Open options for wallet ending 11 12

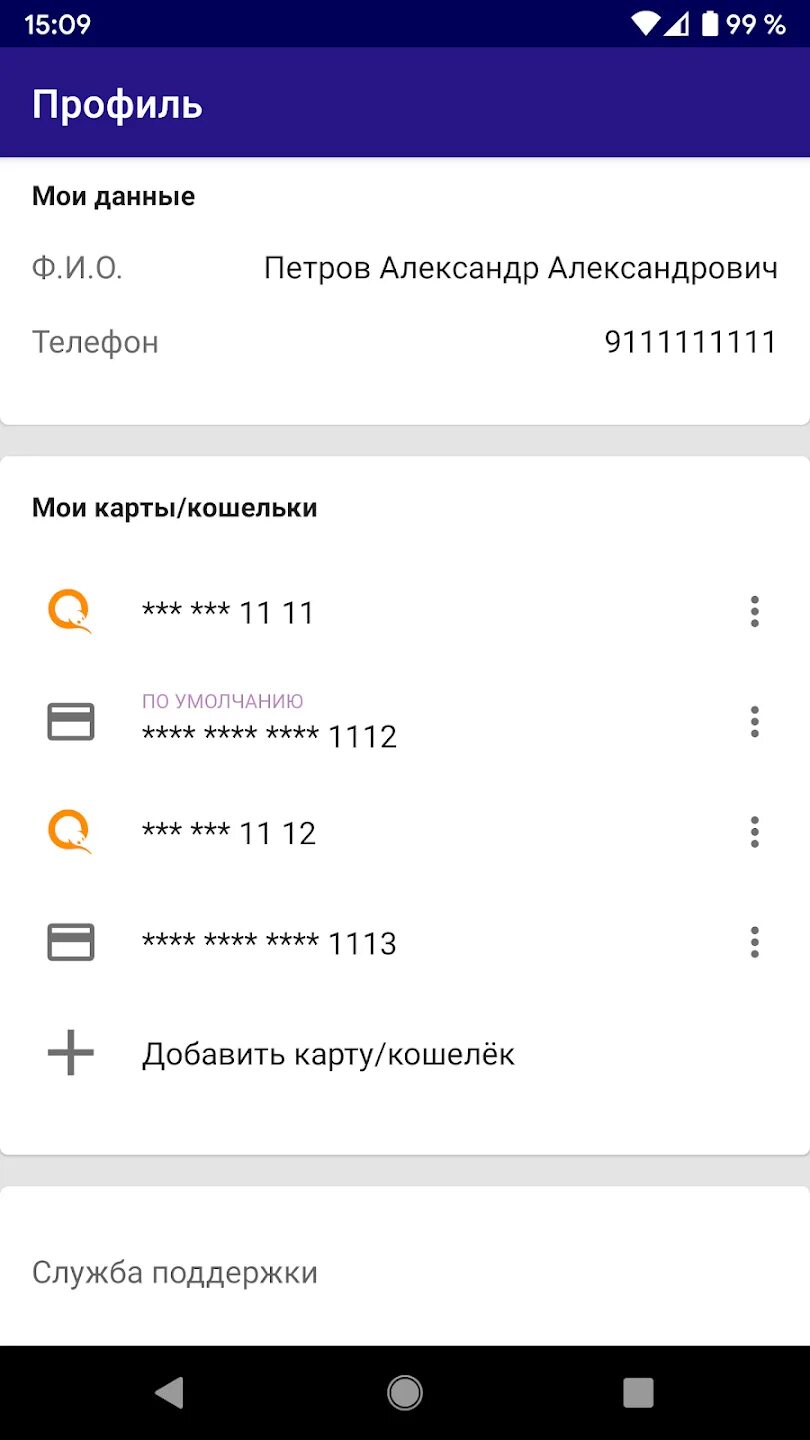754,832
